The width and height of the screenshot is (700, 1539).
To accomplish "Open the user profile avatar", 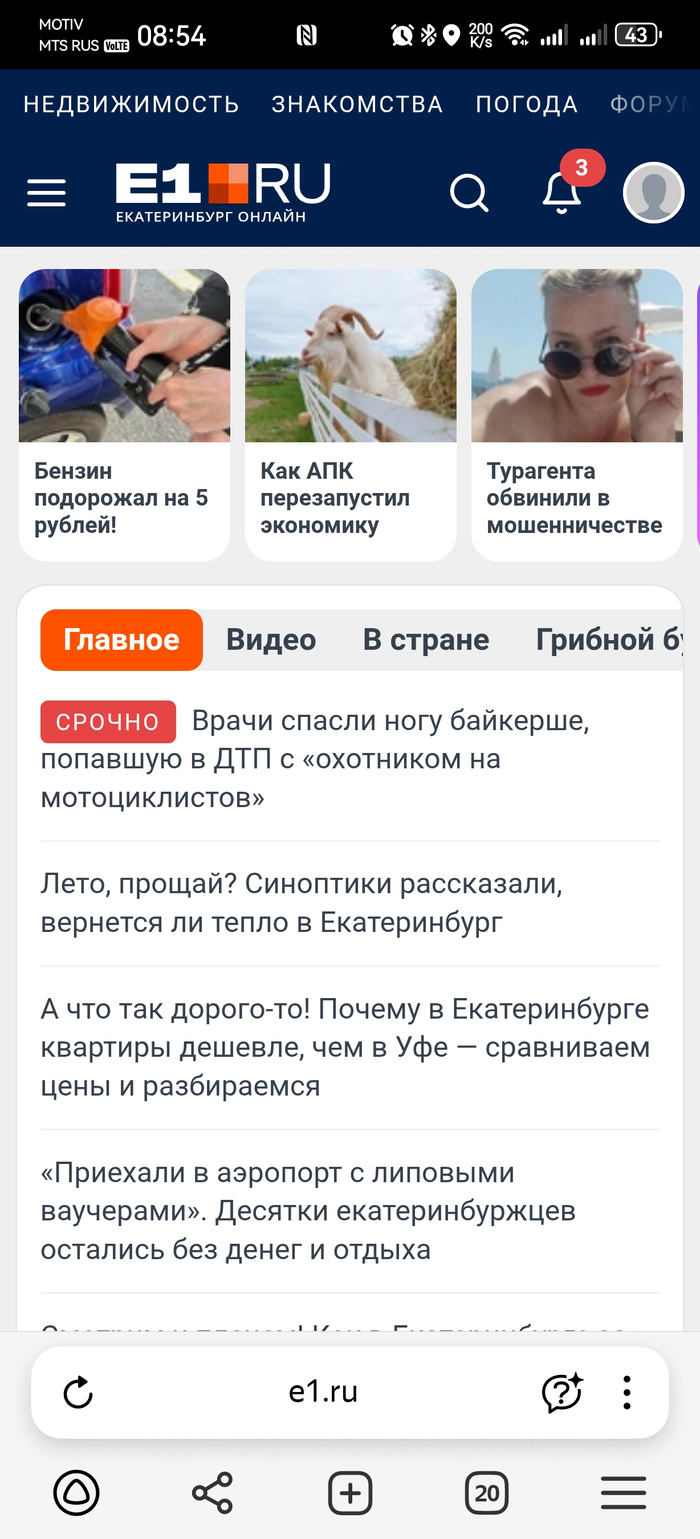I will tap(653, 192).
